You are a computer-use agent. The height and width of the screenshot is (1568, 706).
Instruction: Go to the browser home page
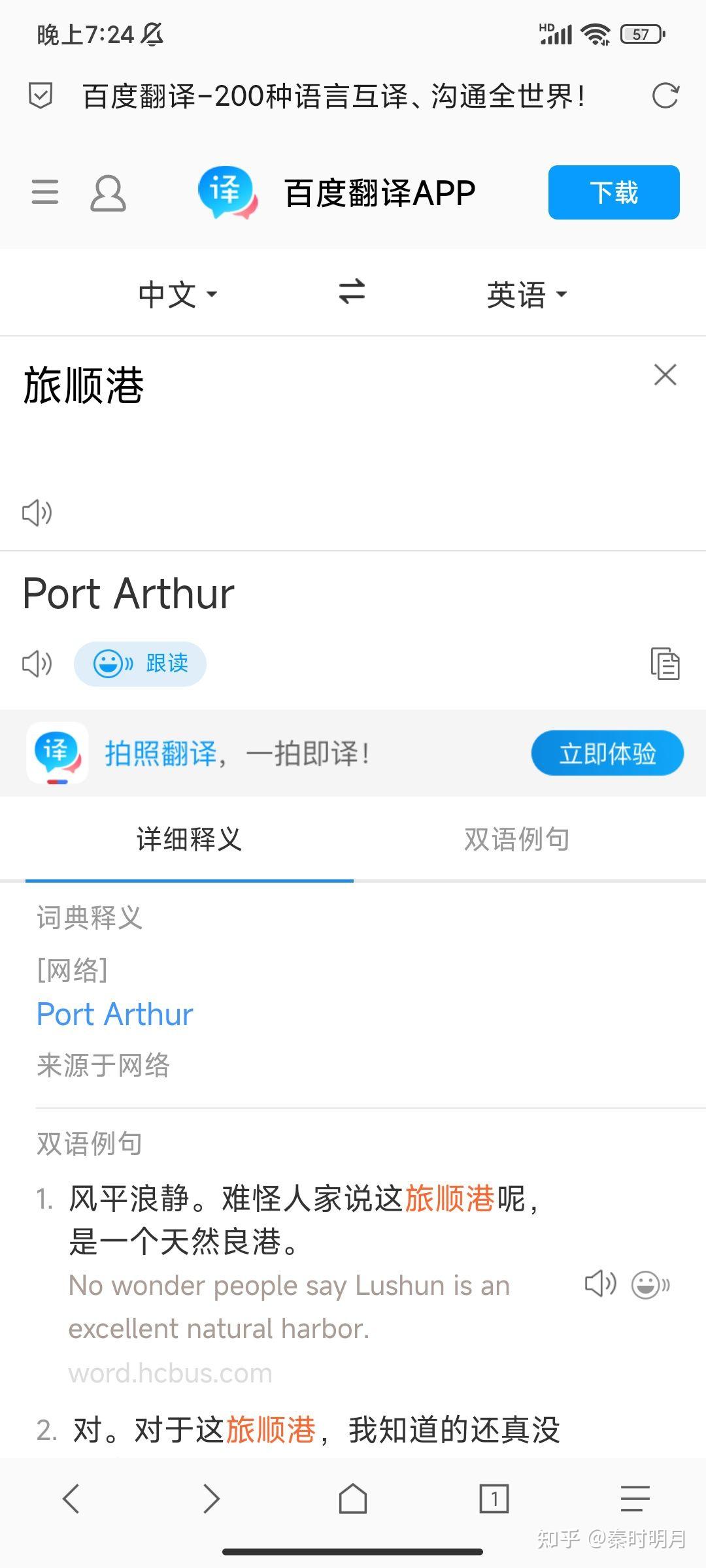[x=353, y=1499]
